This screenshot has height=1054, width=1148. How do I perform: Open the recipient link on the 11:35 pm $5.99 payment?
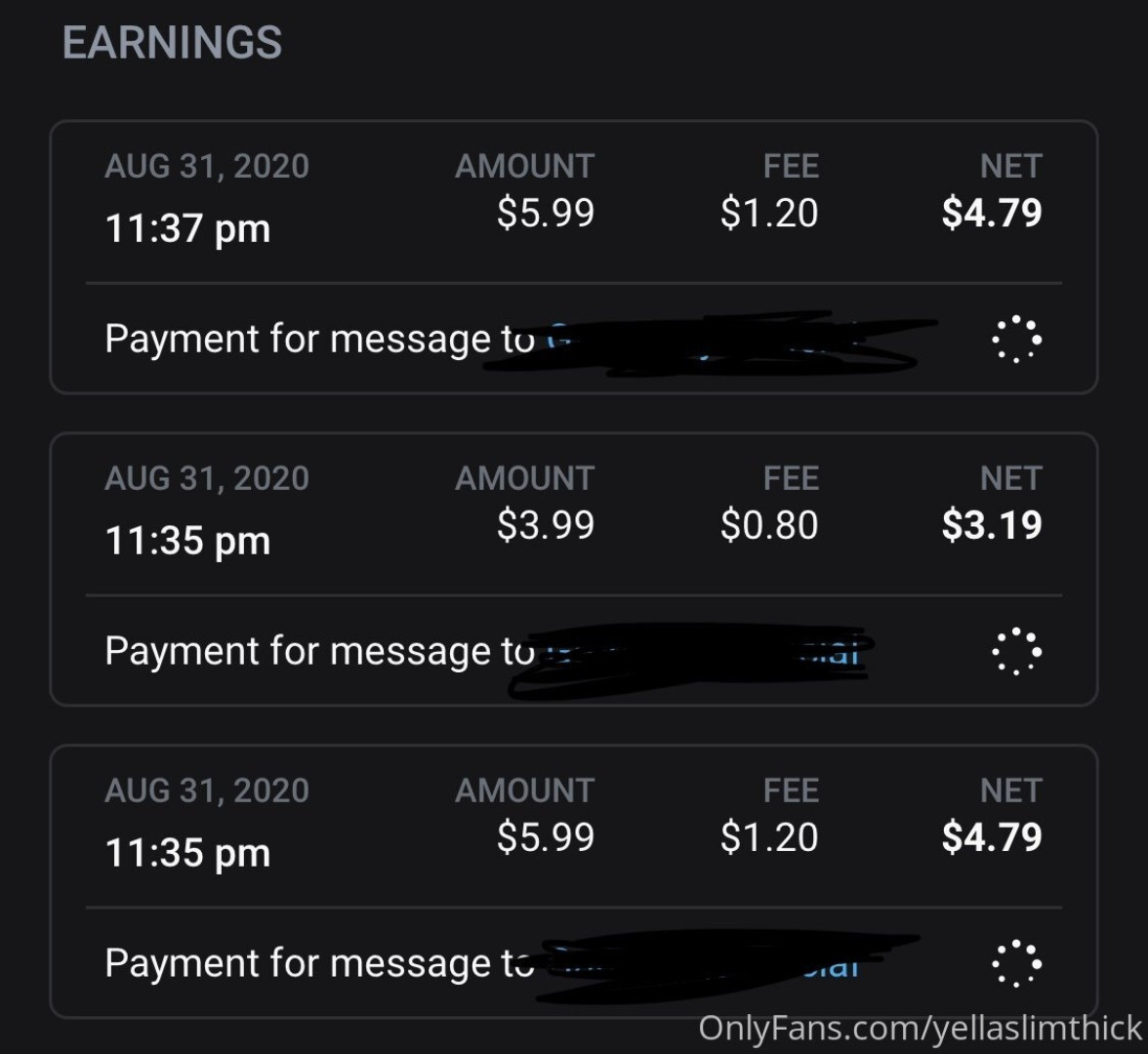click(703, 964)
